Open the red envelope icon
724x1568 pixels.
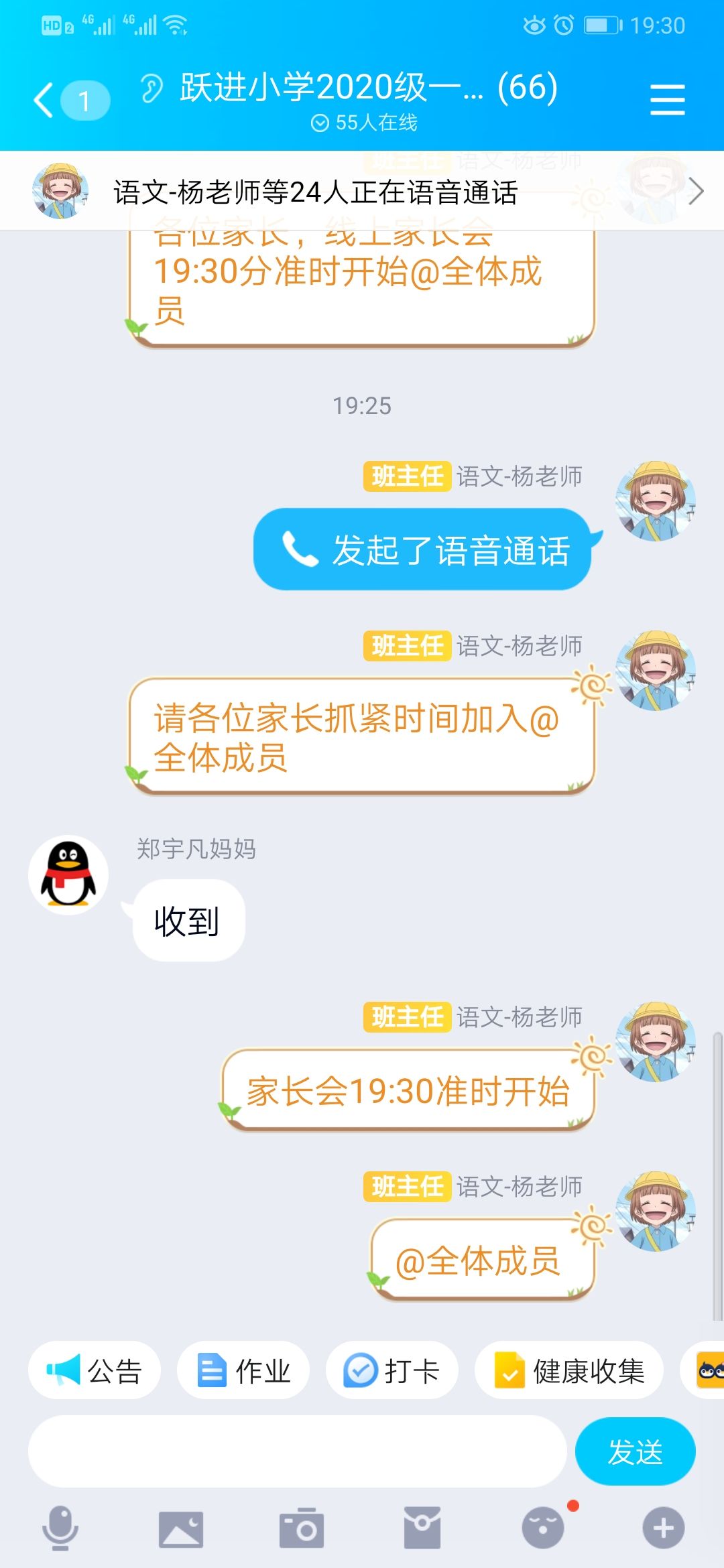(422, 1528)
